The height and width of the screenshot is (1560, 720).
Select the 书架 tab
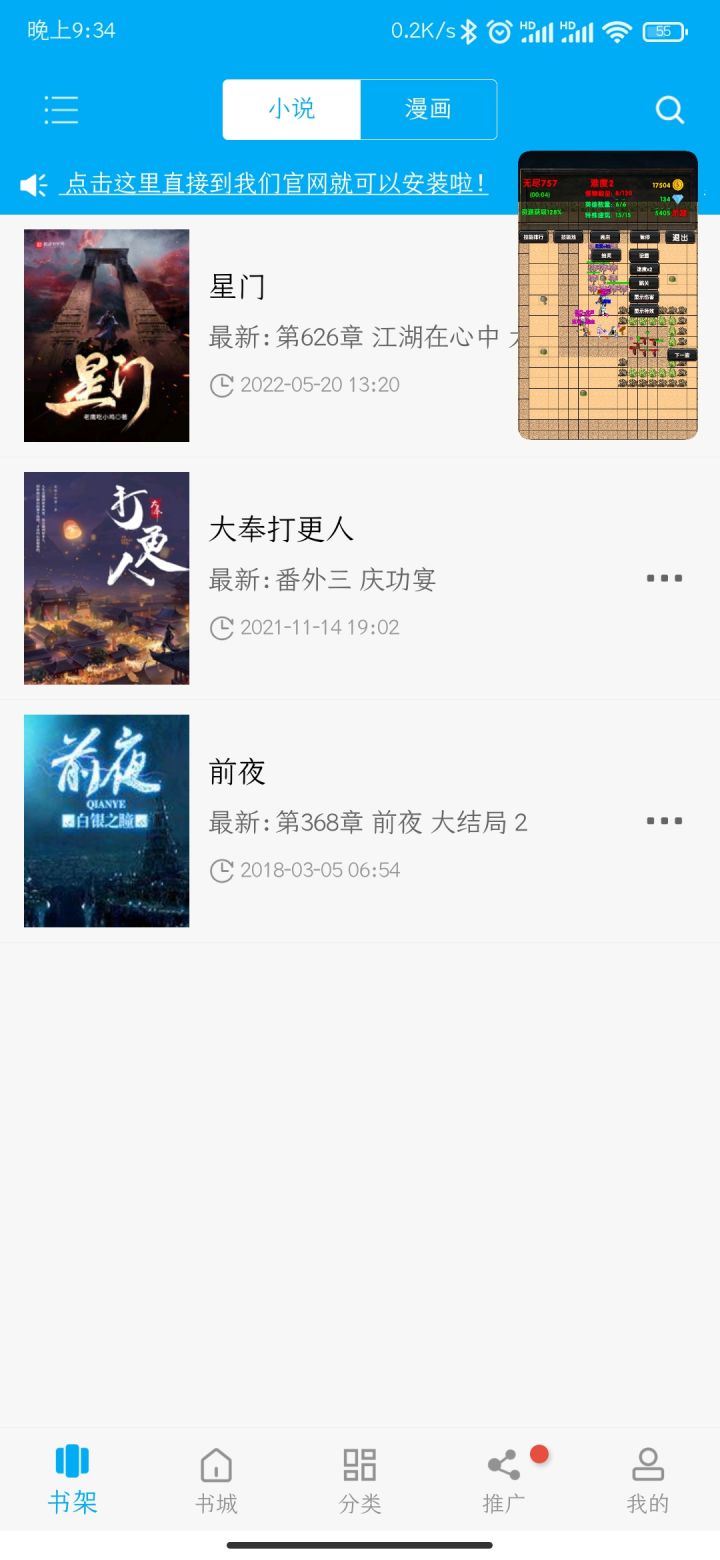[72, 1481]
